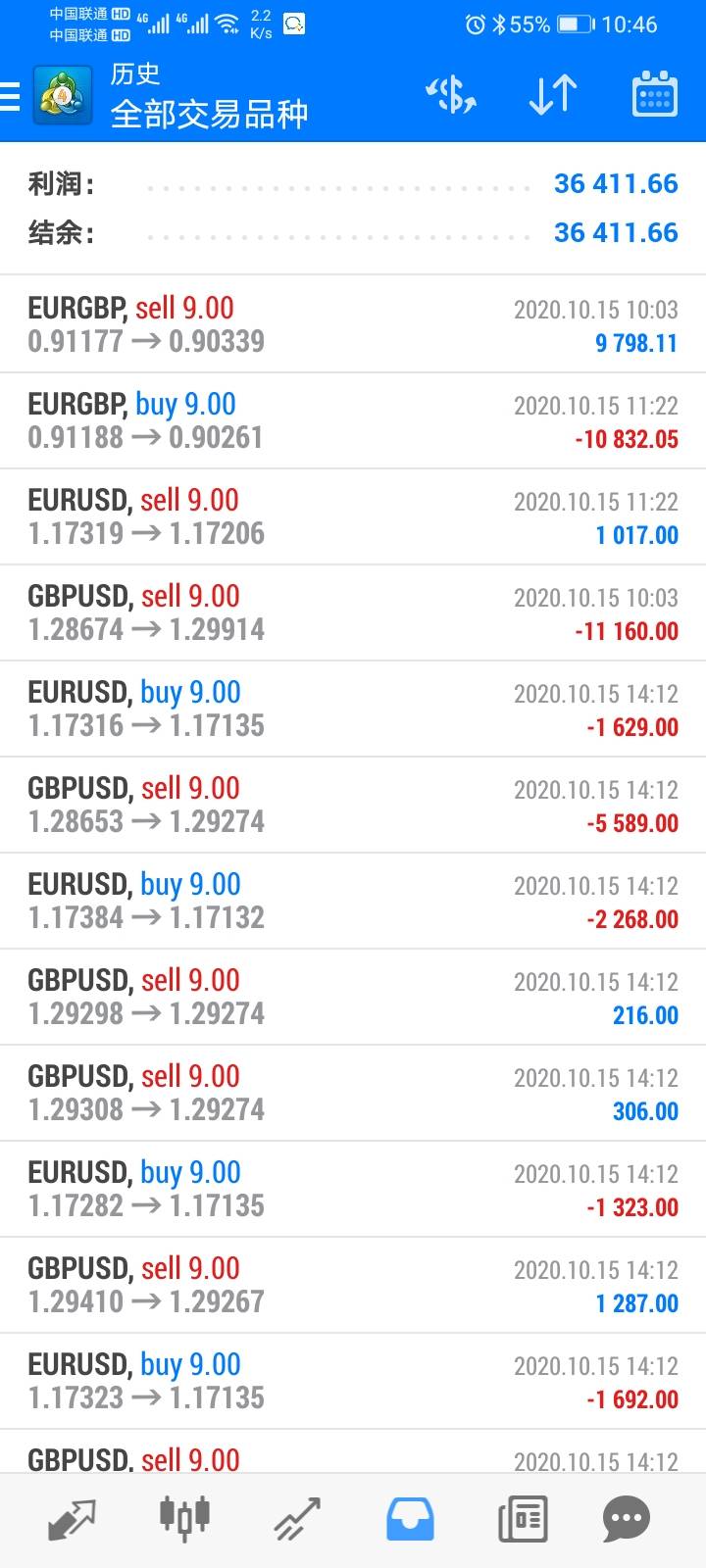
Task: Expand the GBPUSD sell trade losing 11 160.00
Action: pos(353,612)
